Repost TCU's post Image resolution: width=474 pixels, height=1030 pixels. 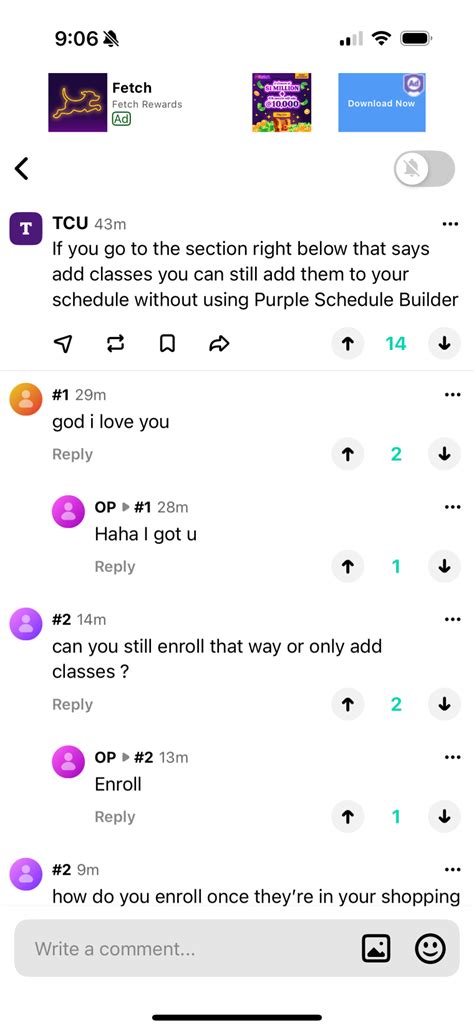[116, 343]
